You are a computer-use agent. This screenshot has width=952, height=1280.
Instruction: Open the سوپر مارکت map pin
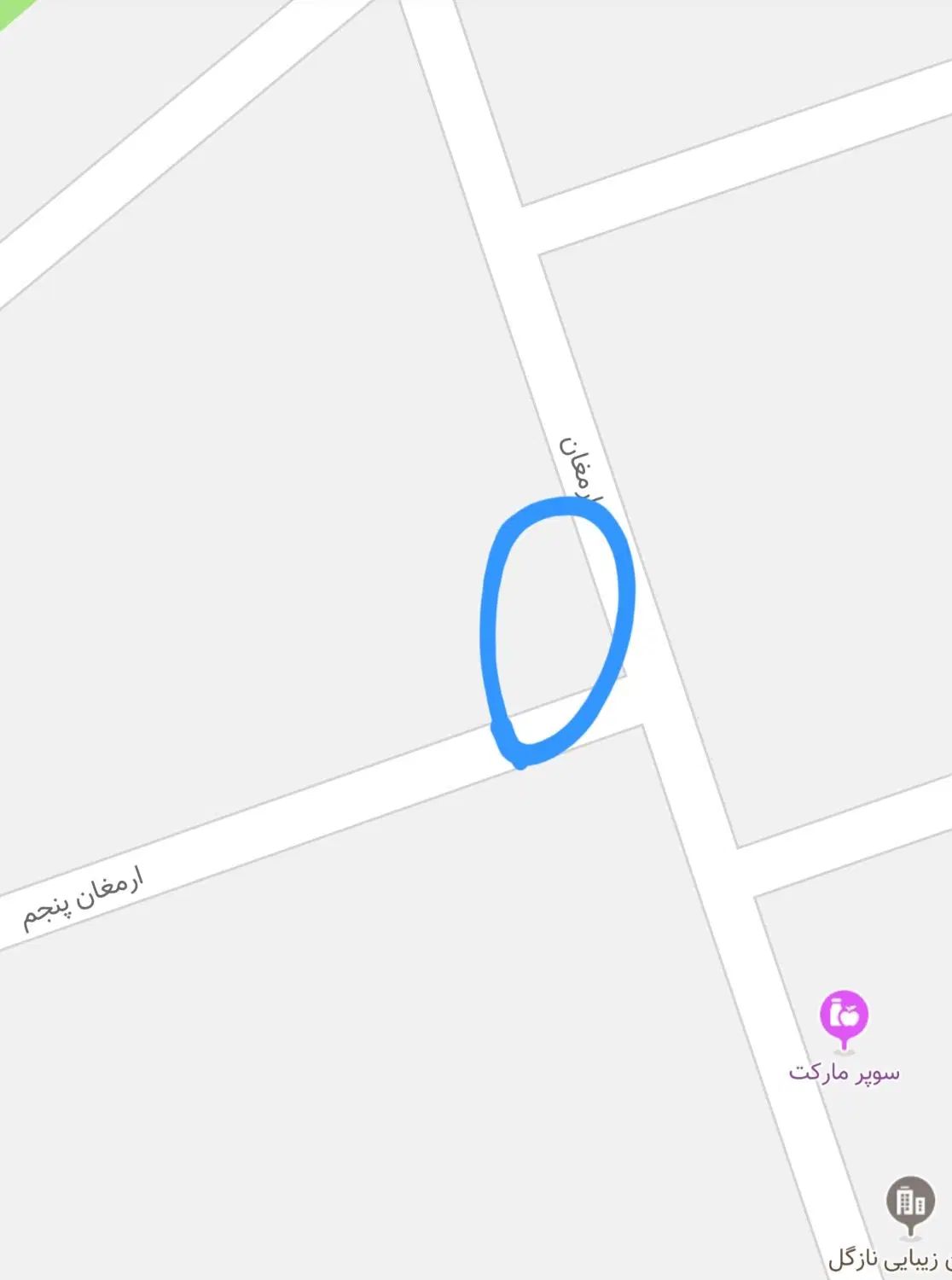pos(844,1015)
